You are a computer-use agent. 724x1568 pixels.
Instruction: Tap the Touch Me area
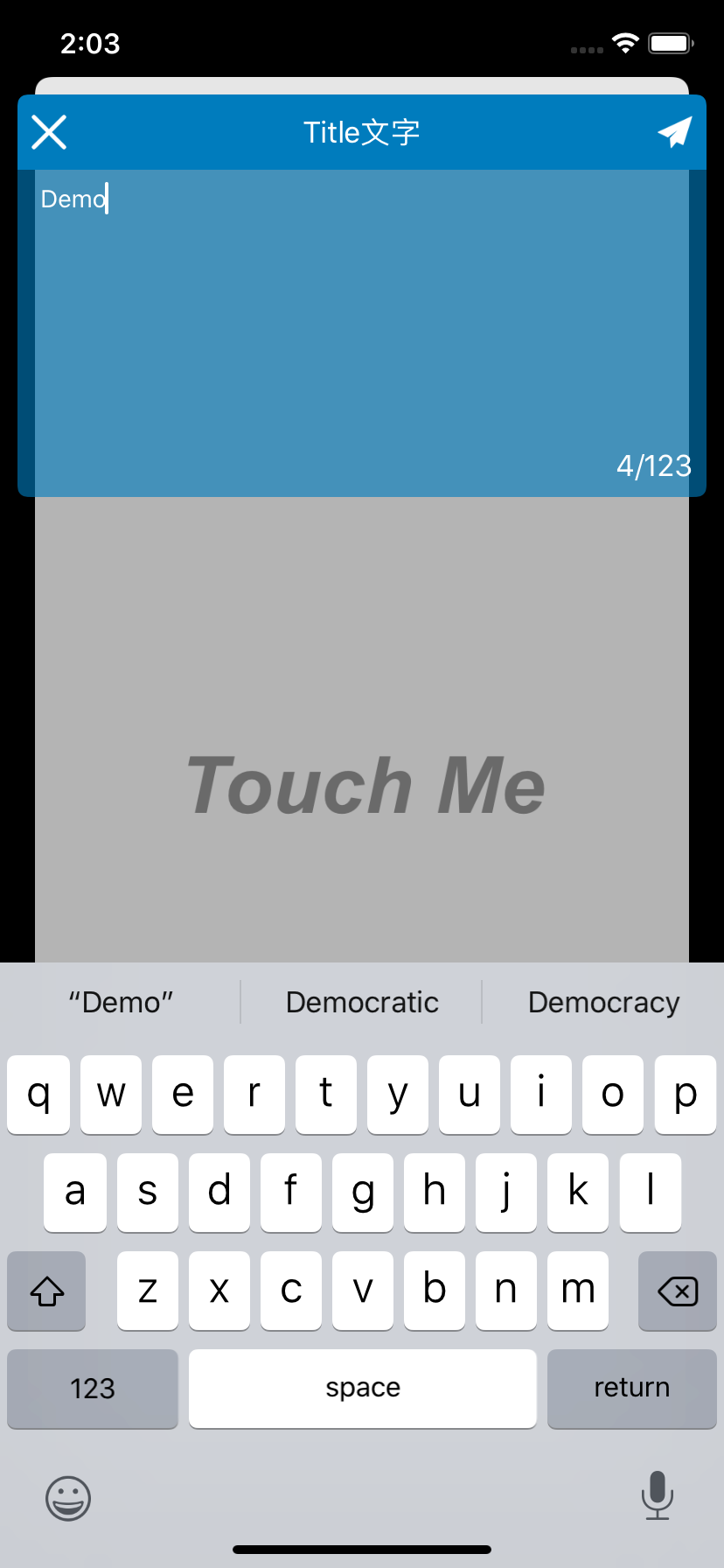[x=365, y=785]
